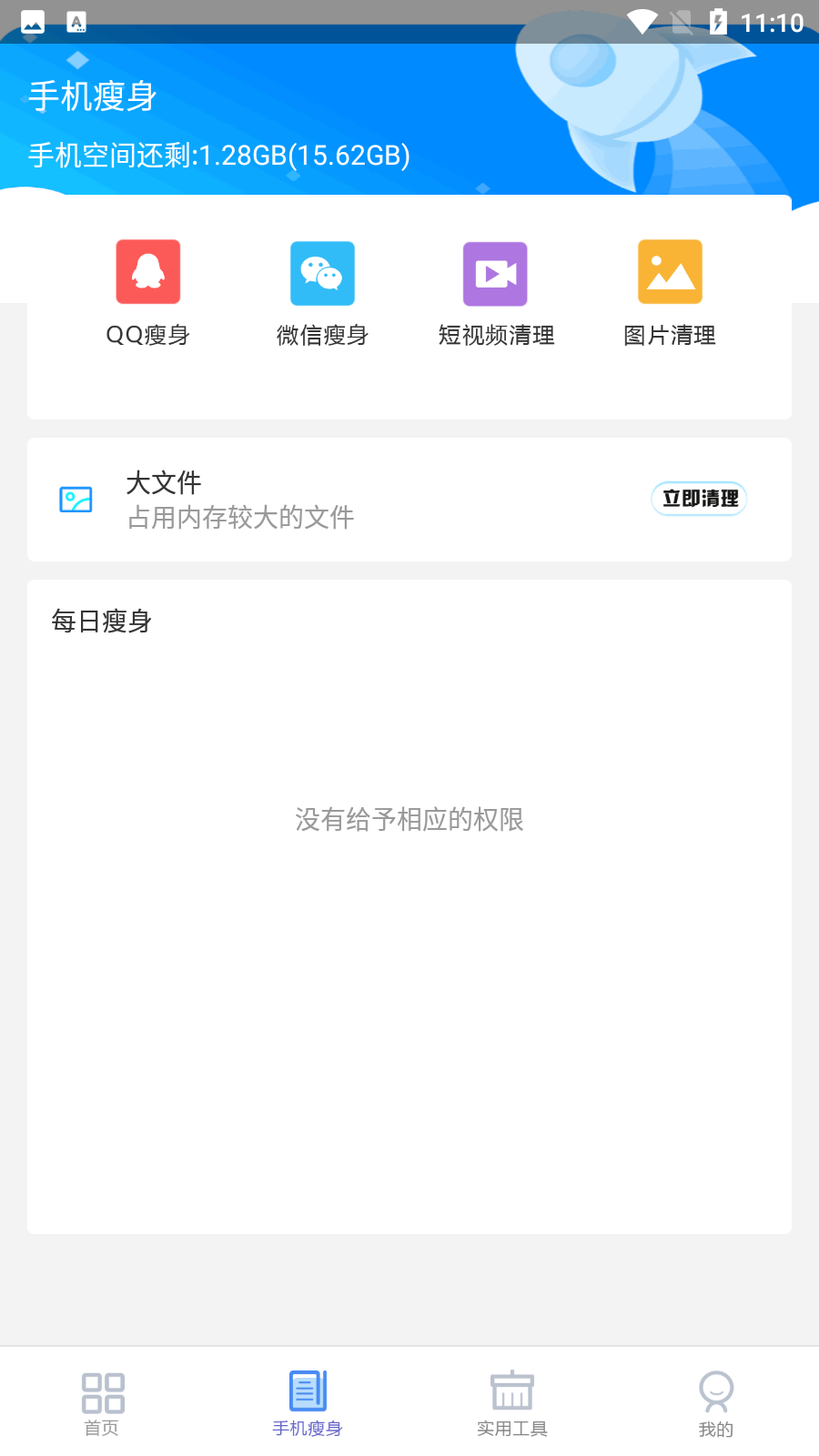This screenshot has height=1456, width=819.
Task: Tap the 立即清理 button for large files
Action: coord(699,499)
